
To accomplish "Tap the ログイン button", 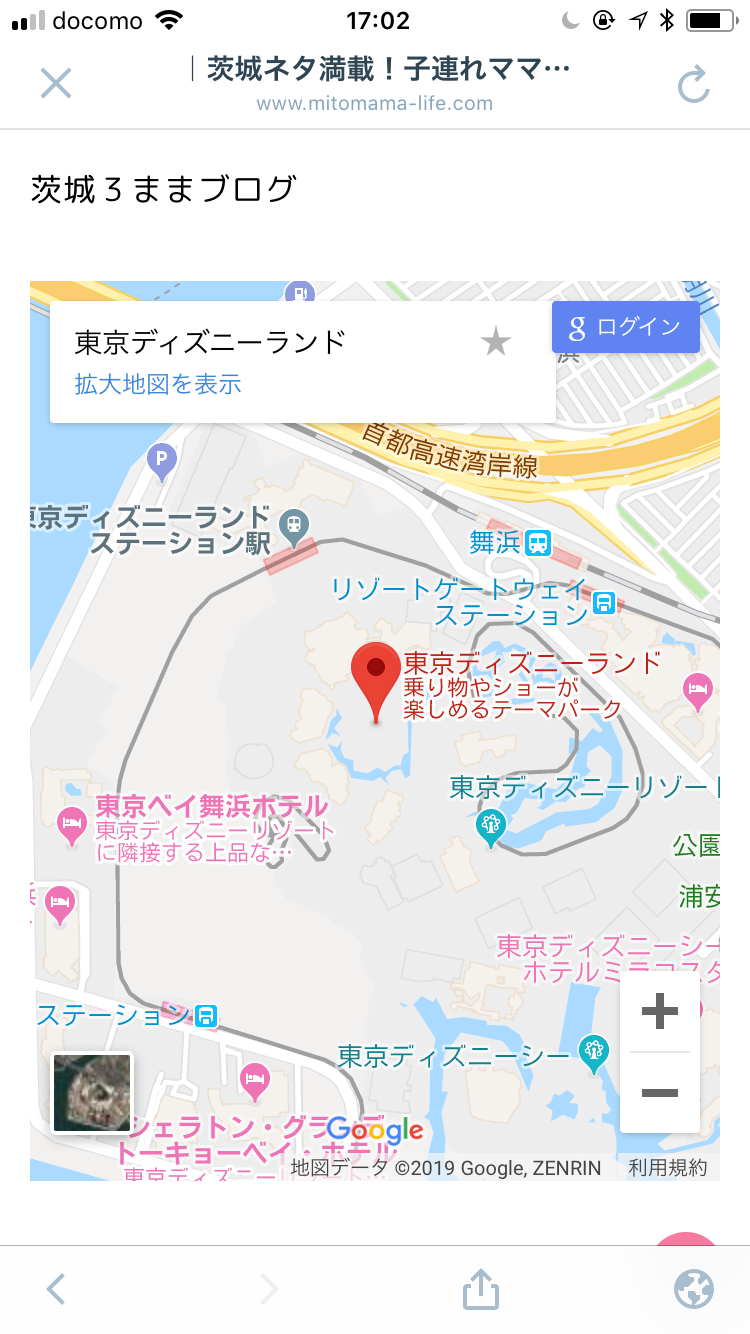I will (x=625, y=327).
